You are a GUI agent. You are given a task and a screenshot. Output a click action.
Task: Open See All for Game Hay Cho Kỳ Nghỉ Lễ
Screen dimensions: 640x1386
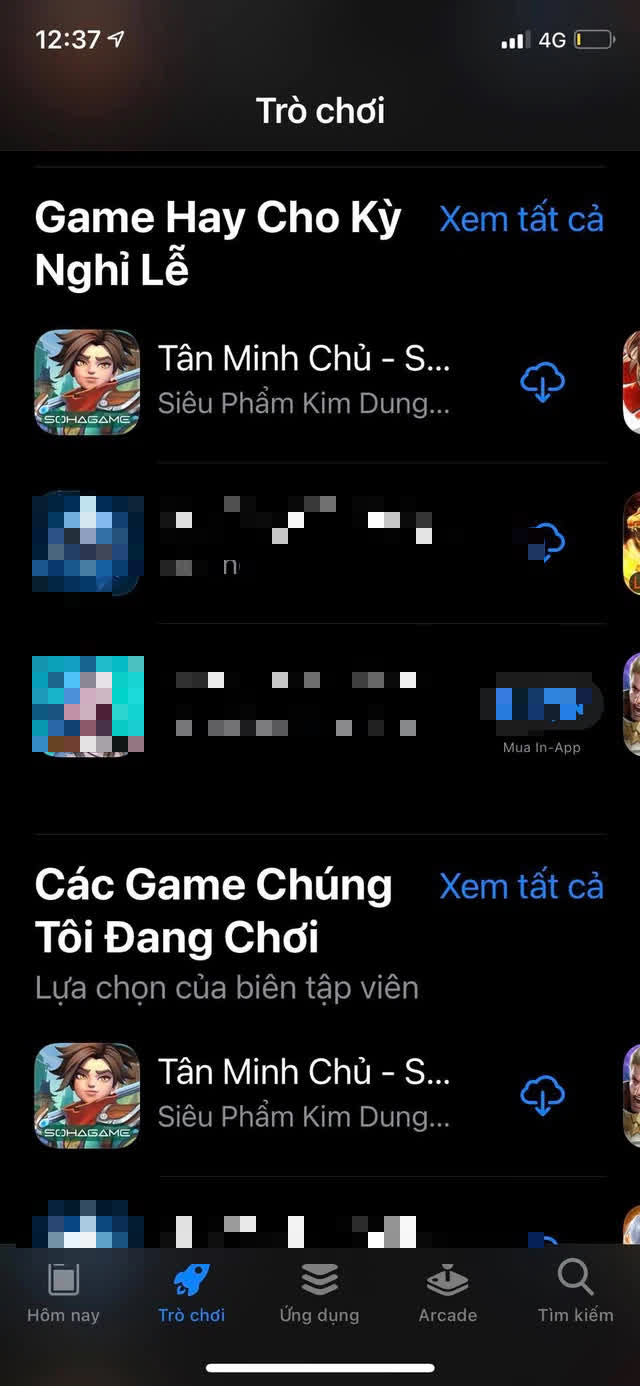[x=522, y=218]
